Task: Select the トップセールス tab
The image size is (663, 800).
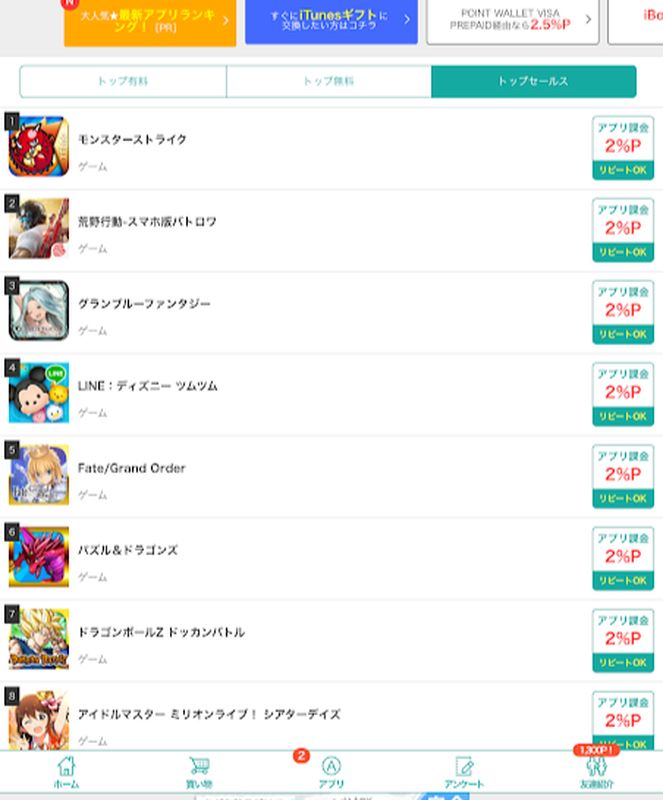Action: tap(533, 82)
